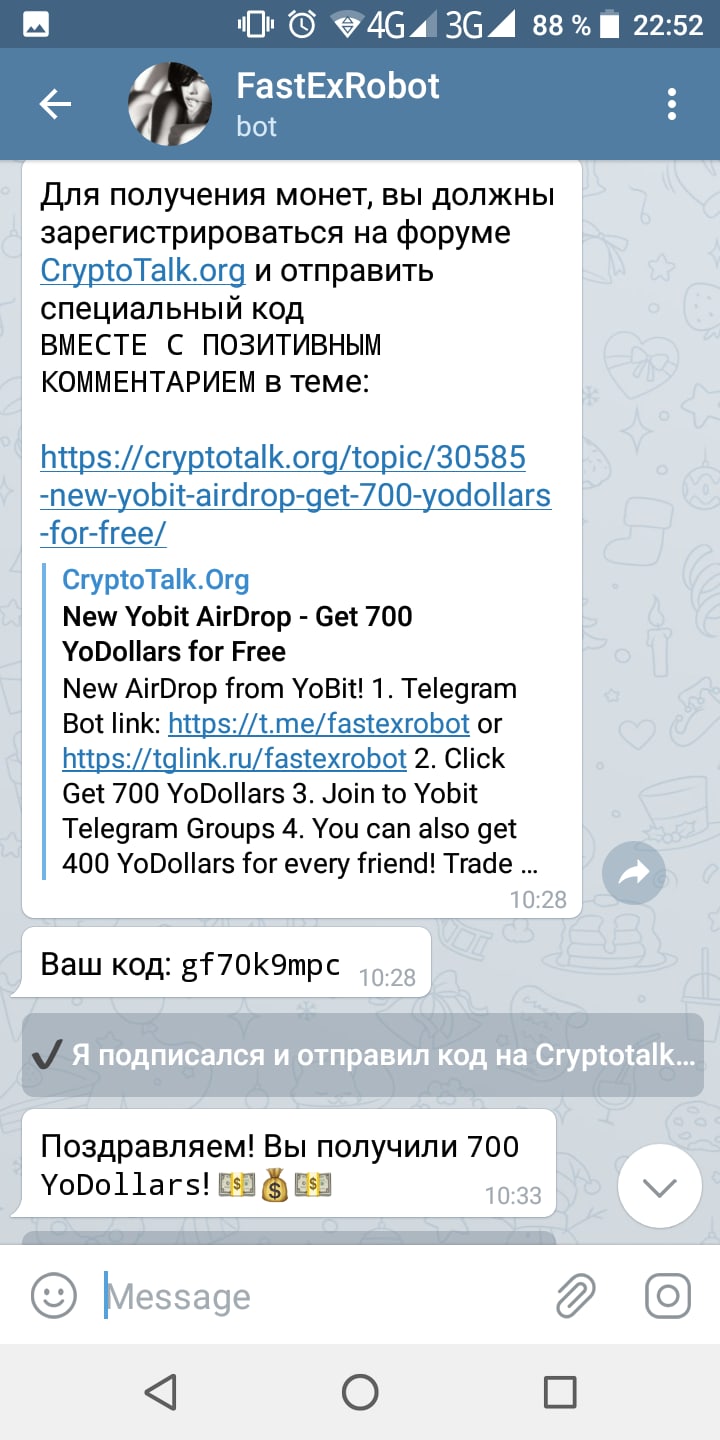Open the cryptotalk.org topic 30585 link
Image resolution: width=720 pixels, height=1440 pixels.
click(x=295, y=495)
